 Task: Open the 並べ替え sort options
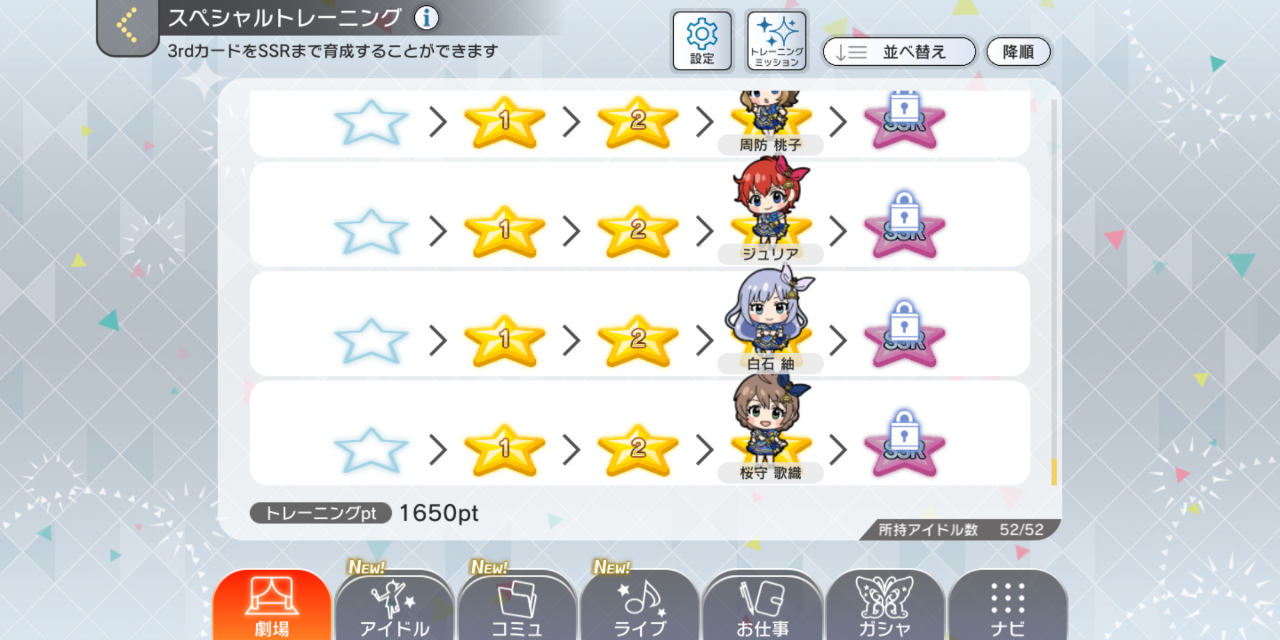898,52
